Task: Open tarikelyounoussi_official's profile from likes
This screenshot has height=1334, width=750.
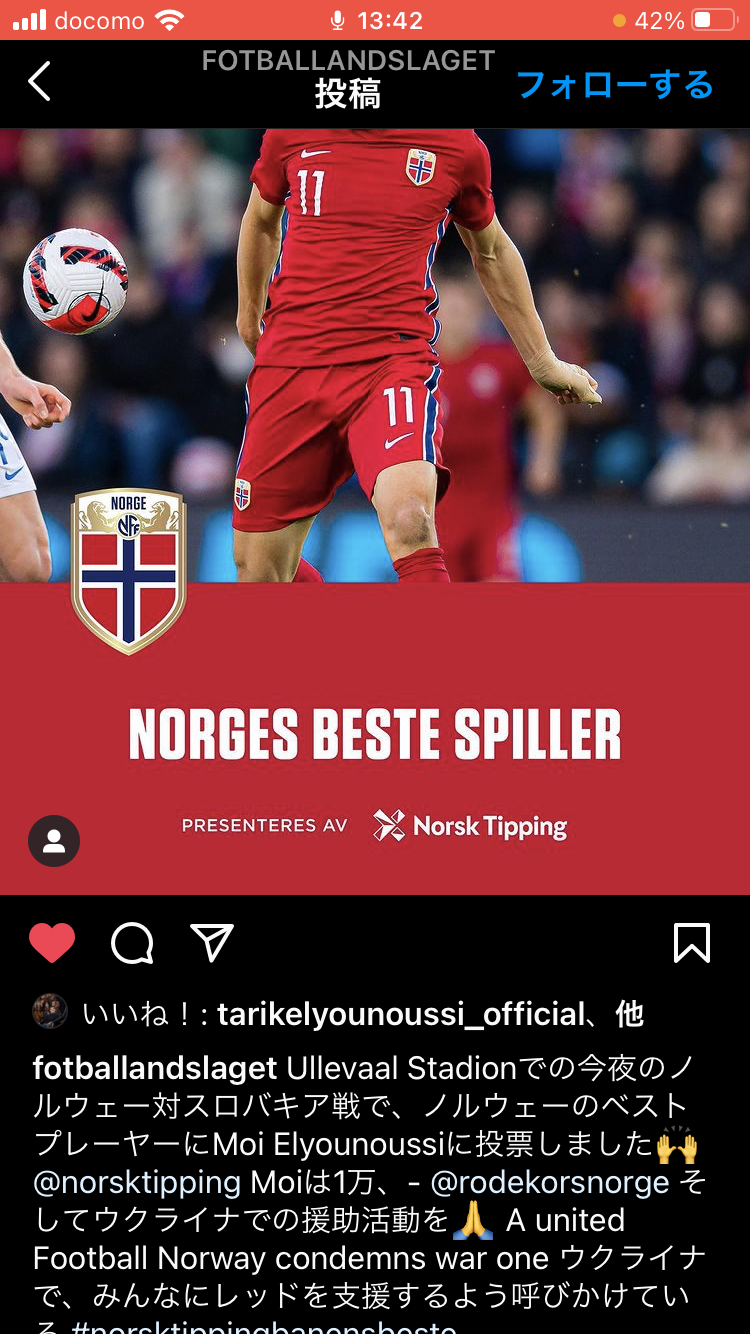Action: click(400, 1014)
